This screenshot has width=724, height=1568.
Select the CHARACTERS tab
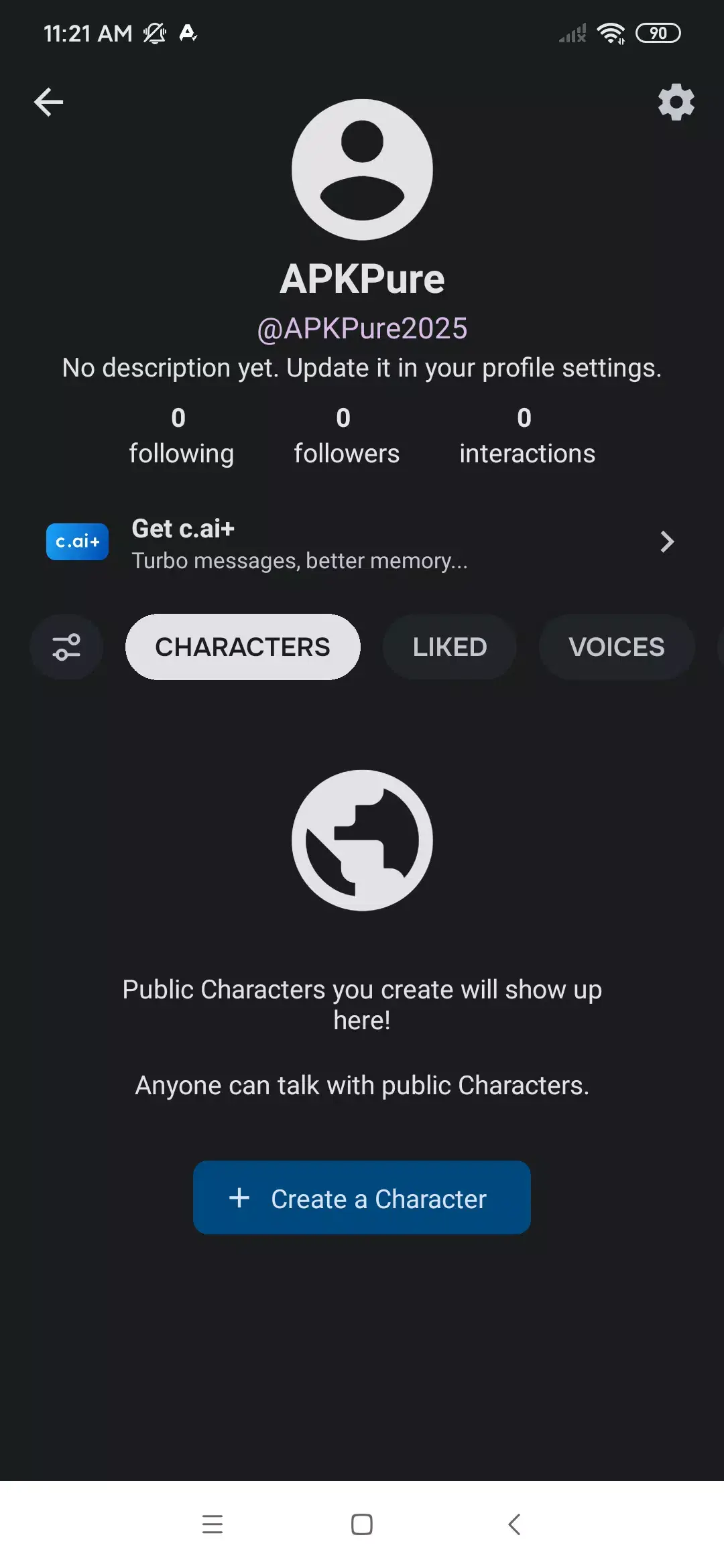coord(242,647)
